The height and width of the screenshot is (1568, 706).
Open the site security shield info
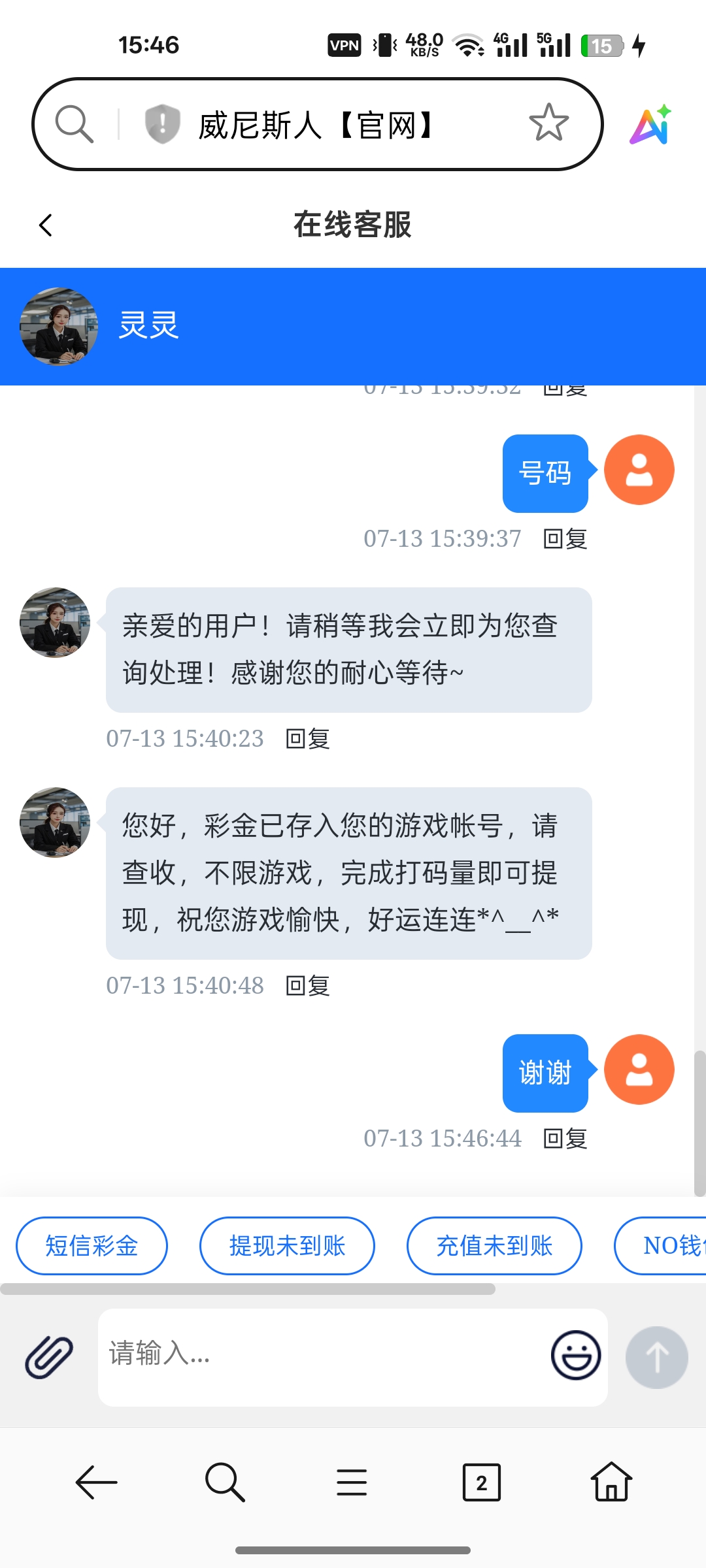click(x=162, y=123)
